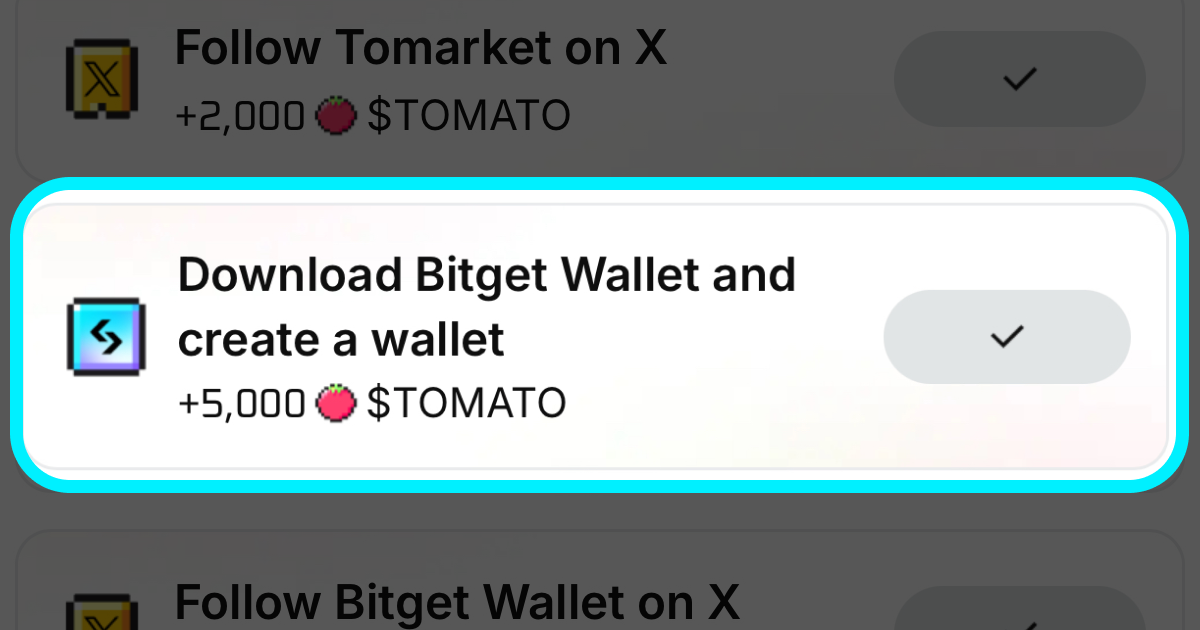Open the Download Bitget Wallet and create a wallet task

coord(486,306)
